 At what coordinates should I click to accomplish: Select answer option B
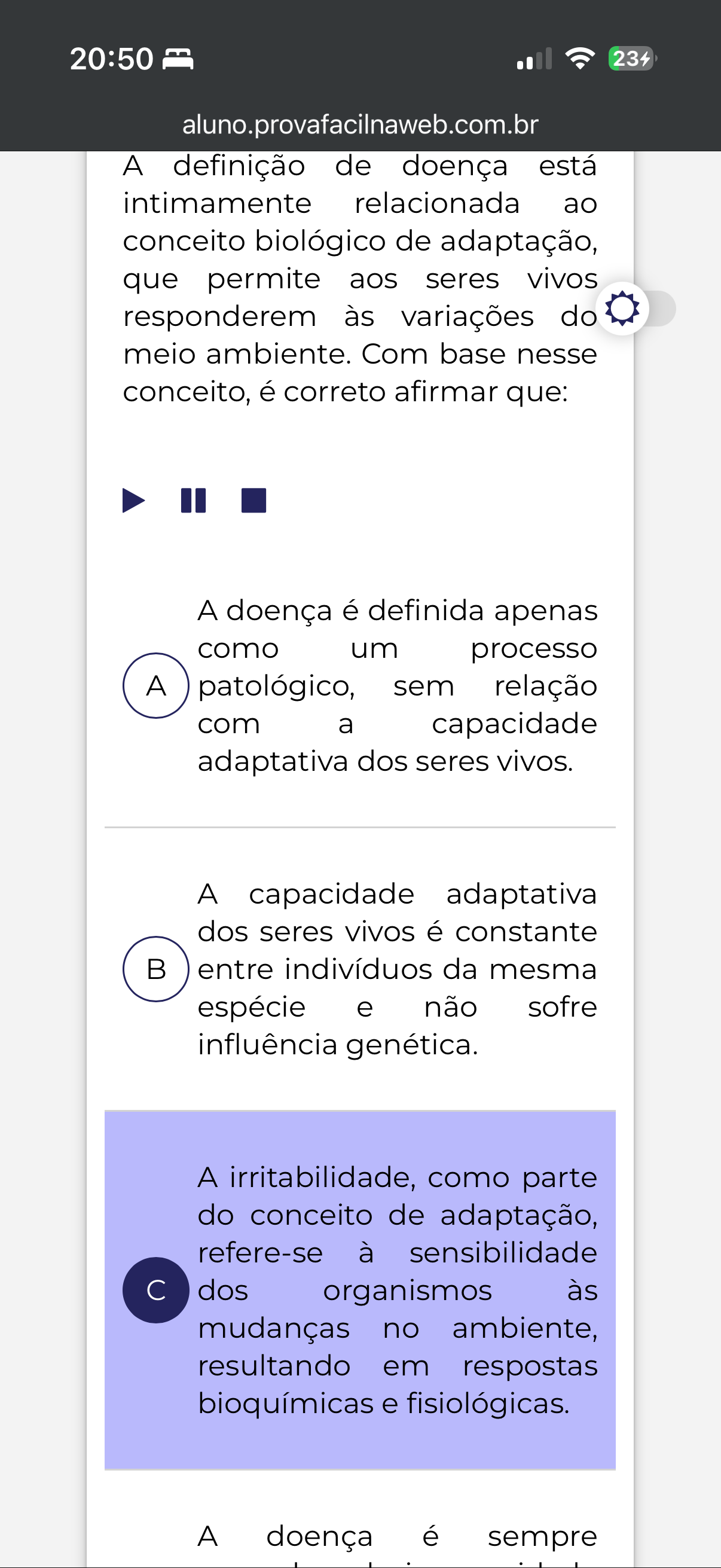(156, 968)
